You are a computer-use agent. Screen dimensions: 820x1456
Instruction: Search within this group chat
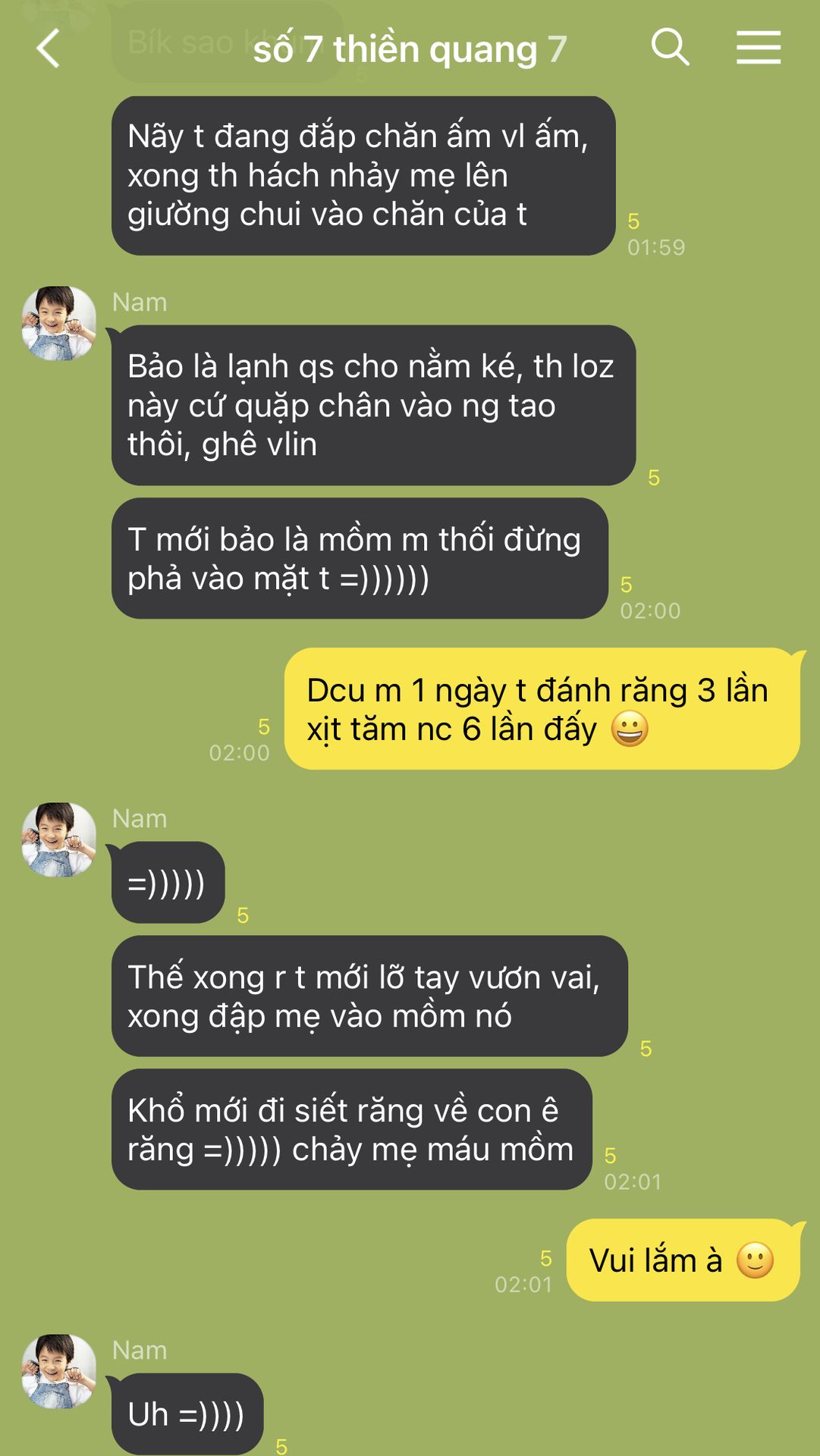(671, 48)
